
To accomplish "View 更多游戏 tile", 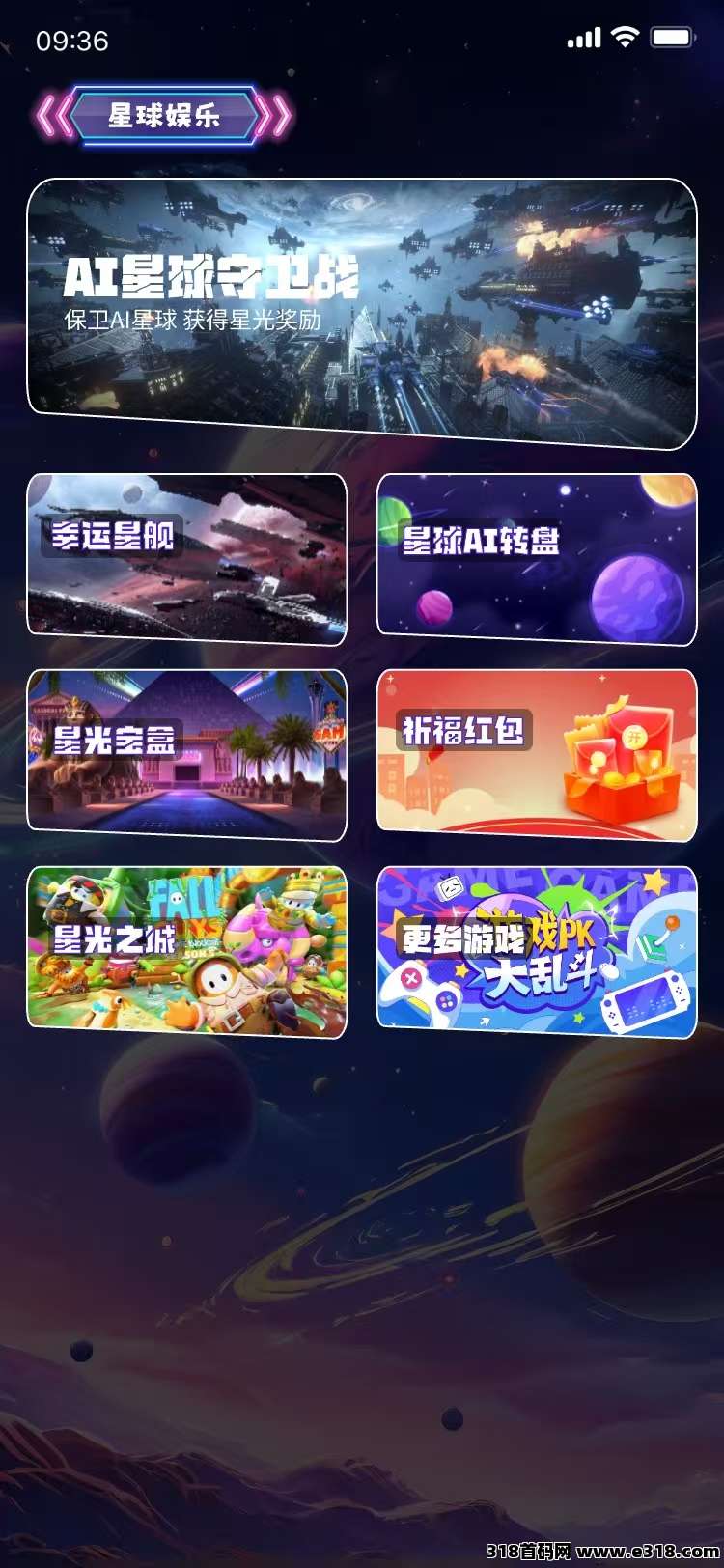I will click(x=536, y=951).
